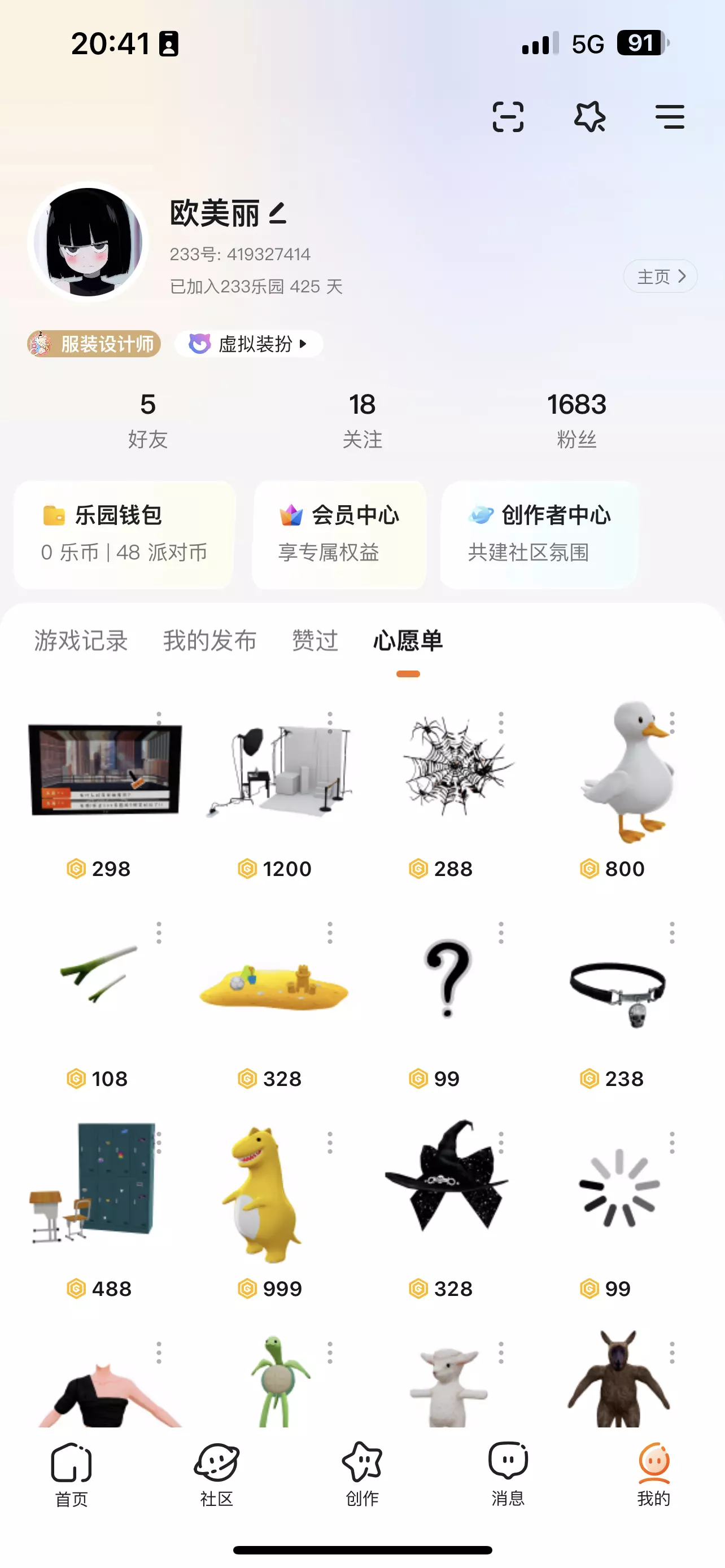Switch to the 赞过 tab
Image resolution: width=725 pixels, height=1568 pixels.
pyautogui.click(x=315, y=640)
